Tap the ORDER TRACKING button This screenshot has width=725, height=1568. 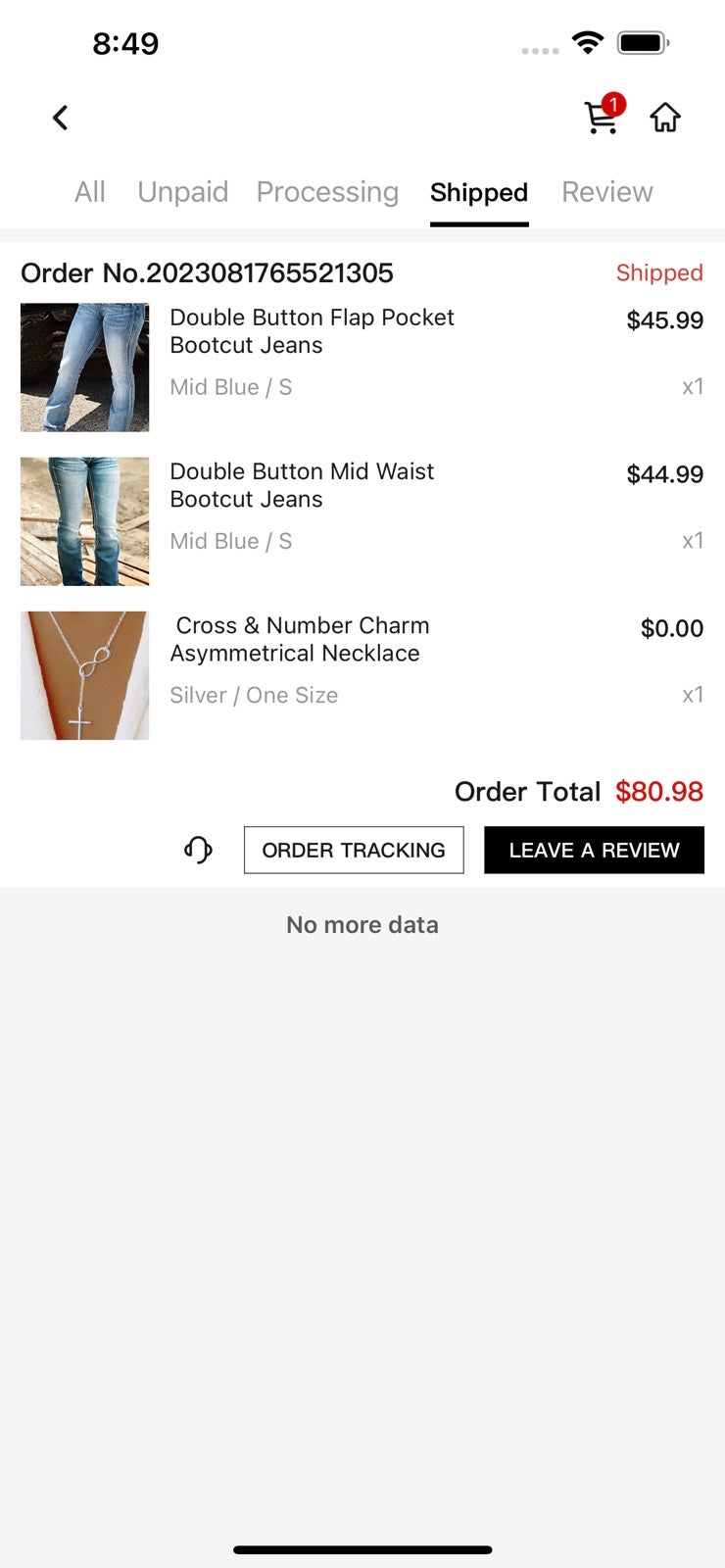click(354, 850)
